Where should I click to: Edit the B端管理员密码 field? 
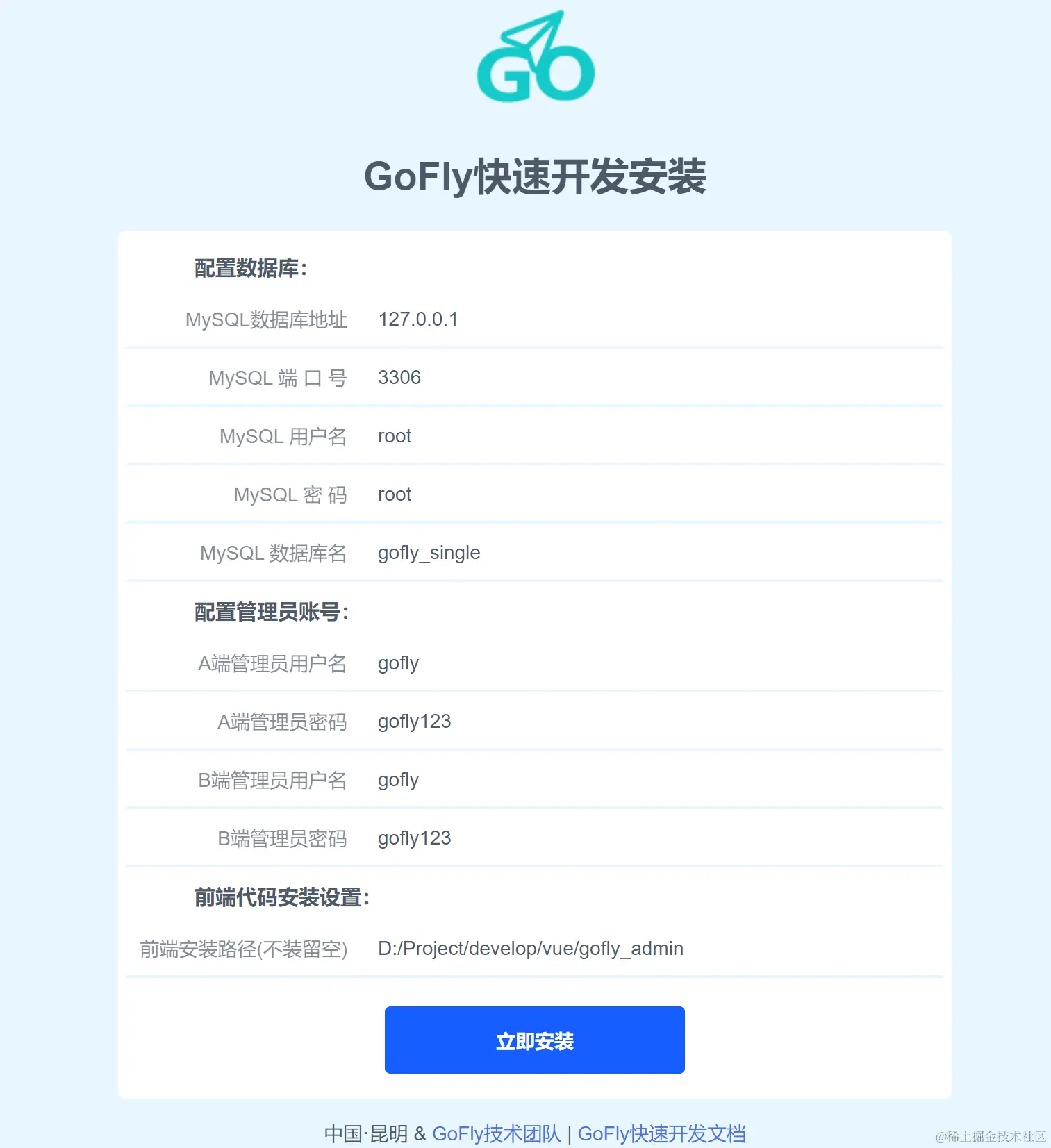click(x=653, y=838)
